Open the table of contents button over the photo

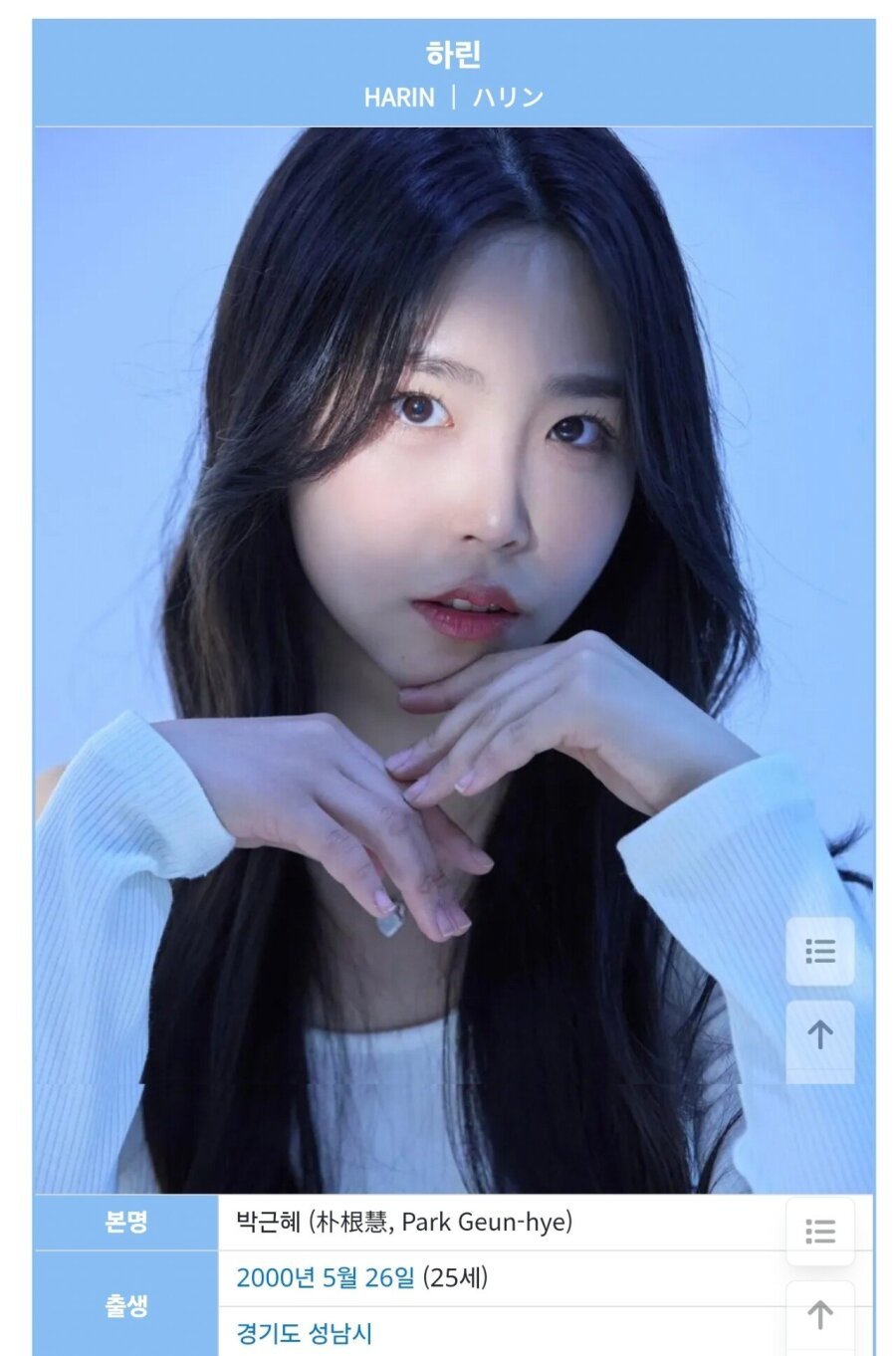pos(819,952)
